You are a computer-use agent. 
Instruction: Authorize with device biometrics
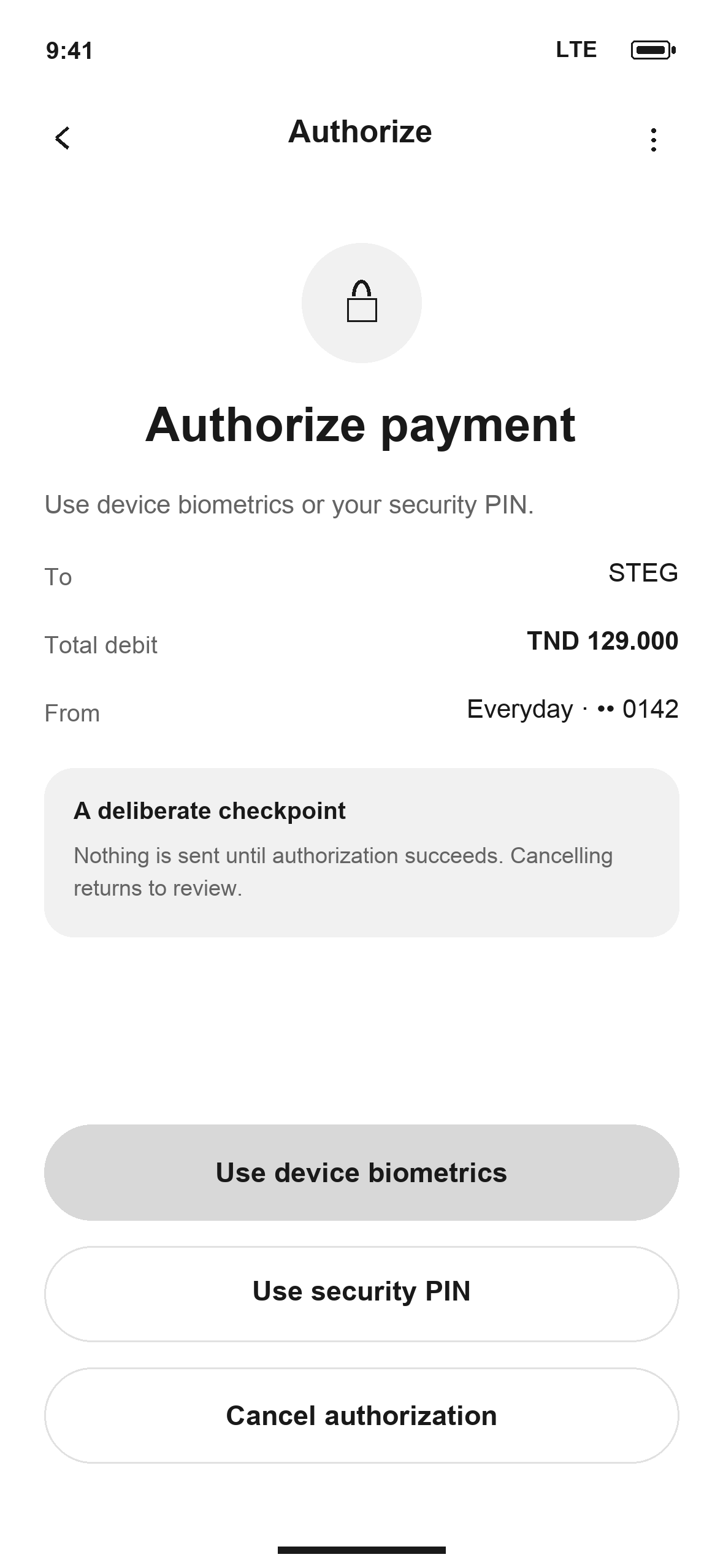pos(361,1172)
